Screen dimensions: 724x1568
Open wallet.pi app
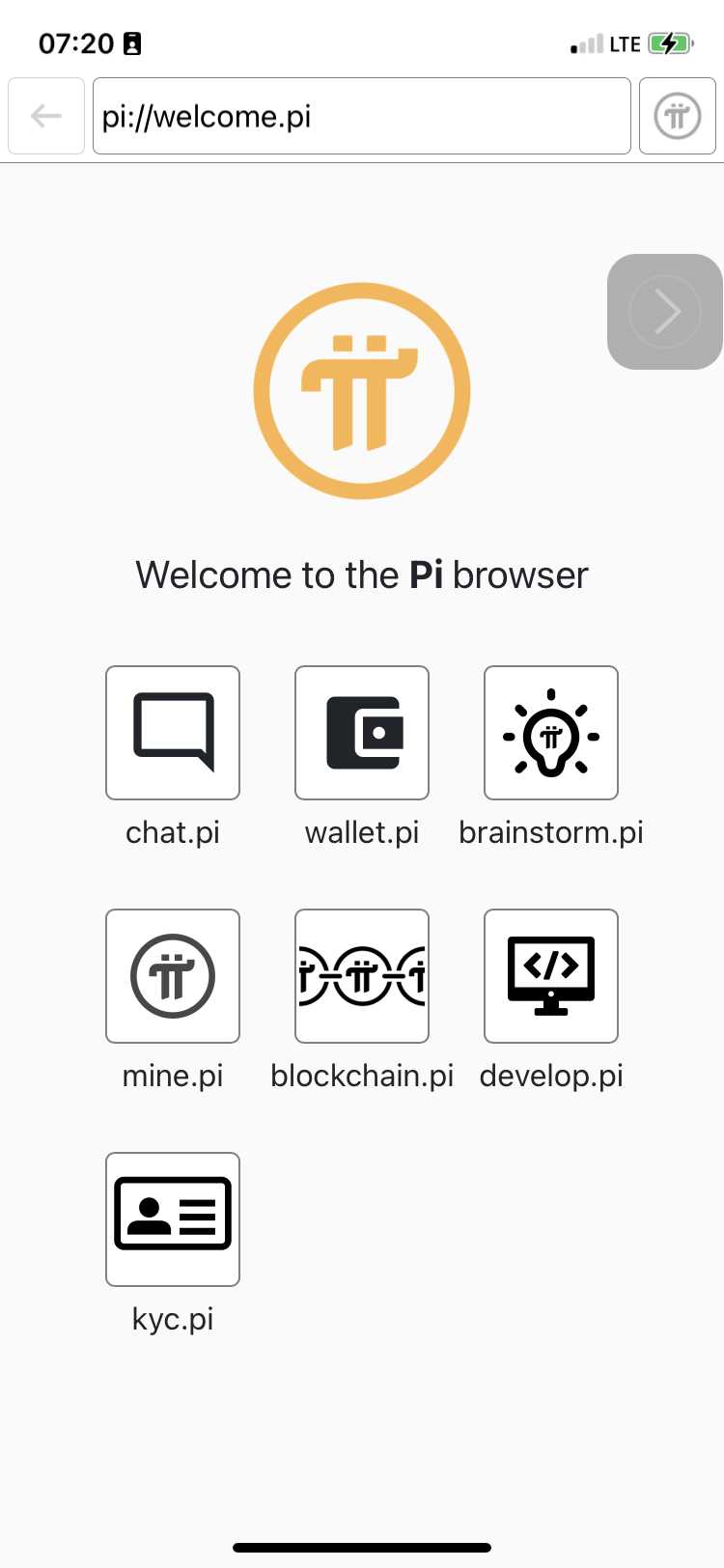click(x=362, y=733)
